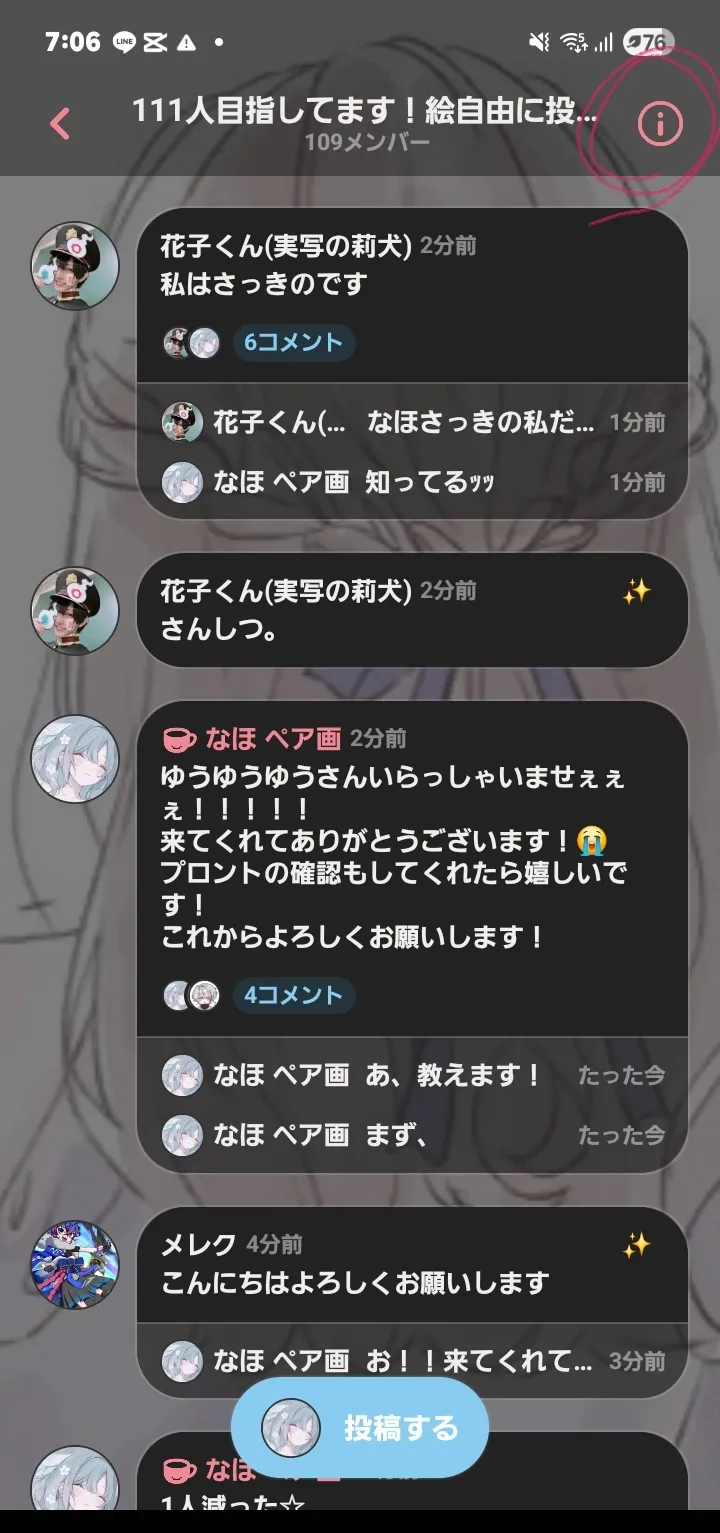Viewport: 720px width, 1533px height.
Task: Open the group info icon
Action: [659, 124]
